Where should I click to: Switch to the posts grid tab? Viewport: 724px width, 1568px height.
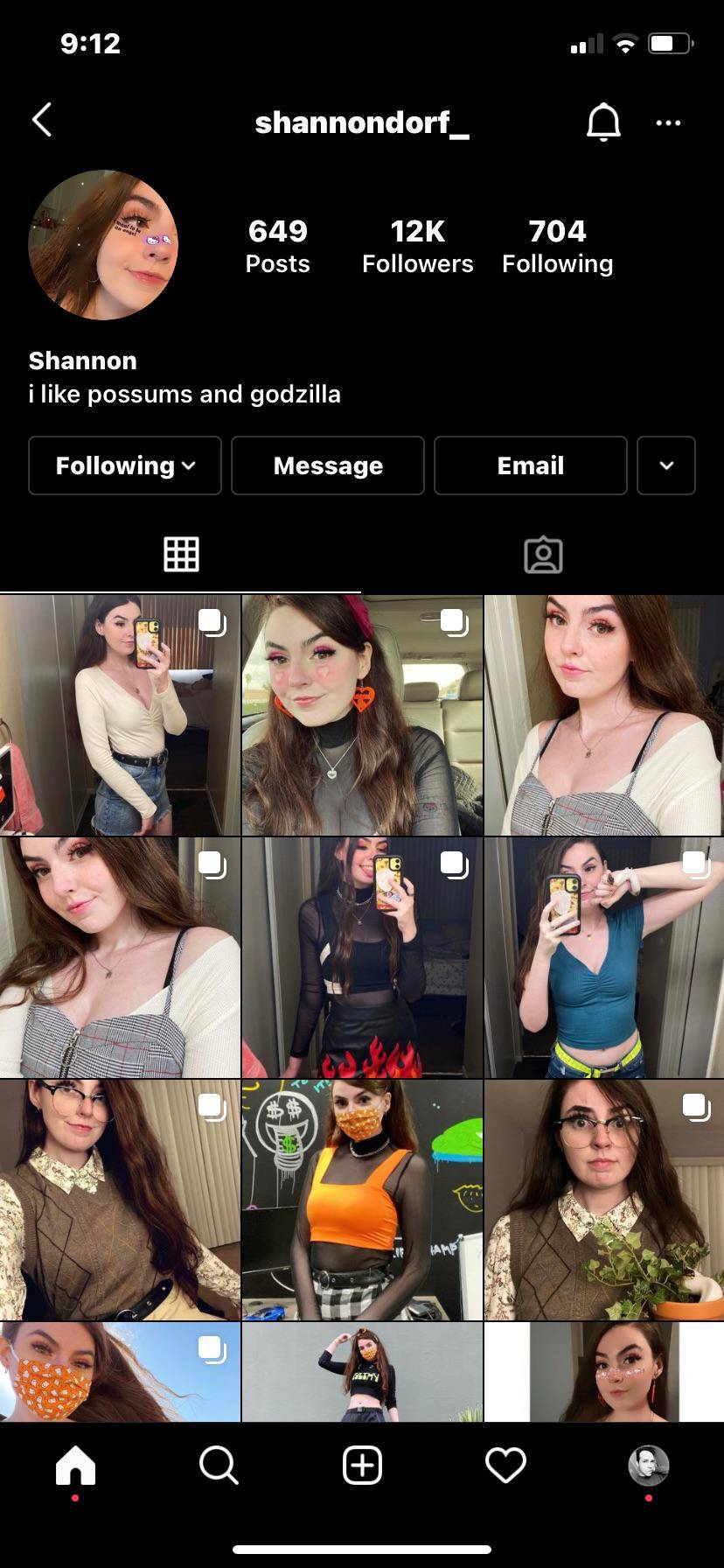pyautogui.click(x=181, y=555)
